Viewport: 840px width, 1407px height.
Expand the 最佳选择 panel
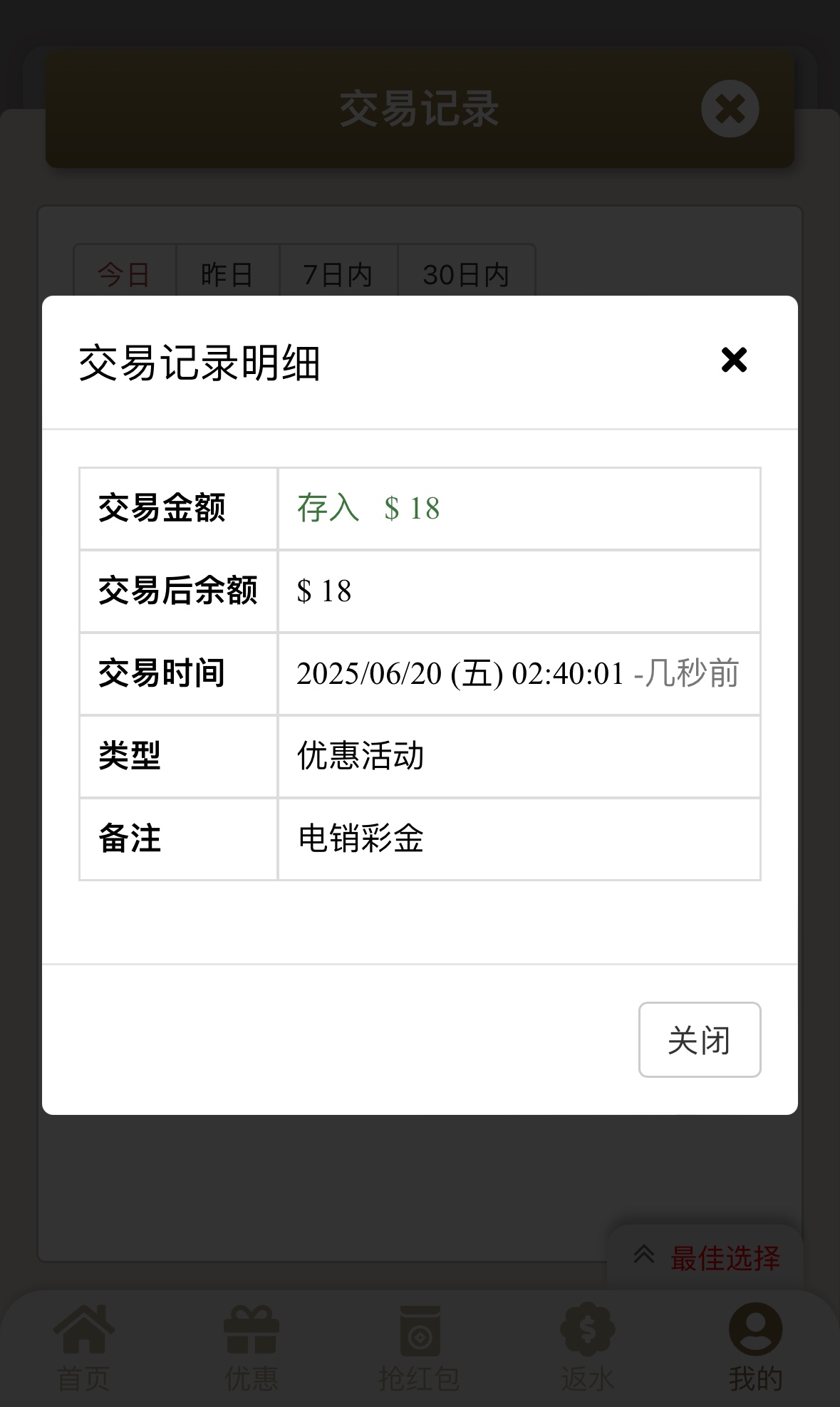(705, 1257)
